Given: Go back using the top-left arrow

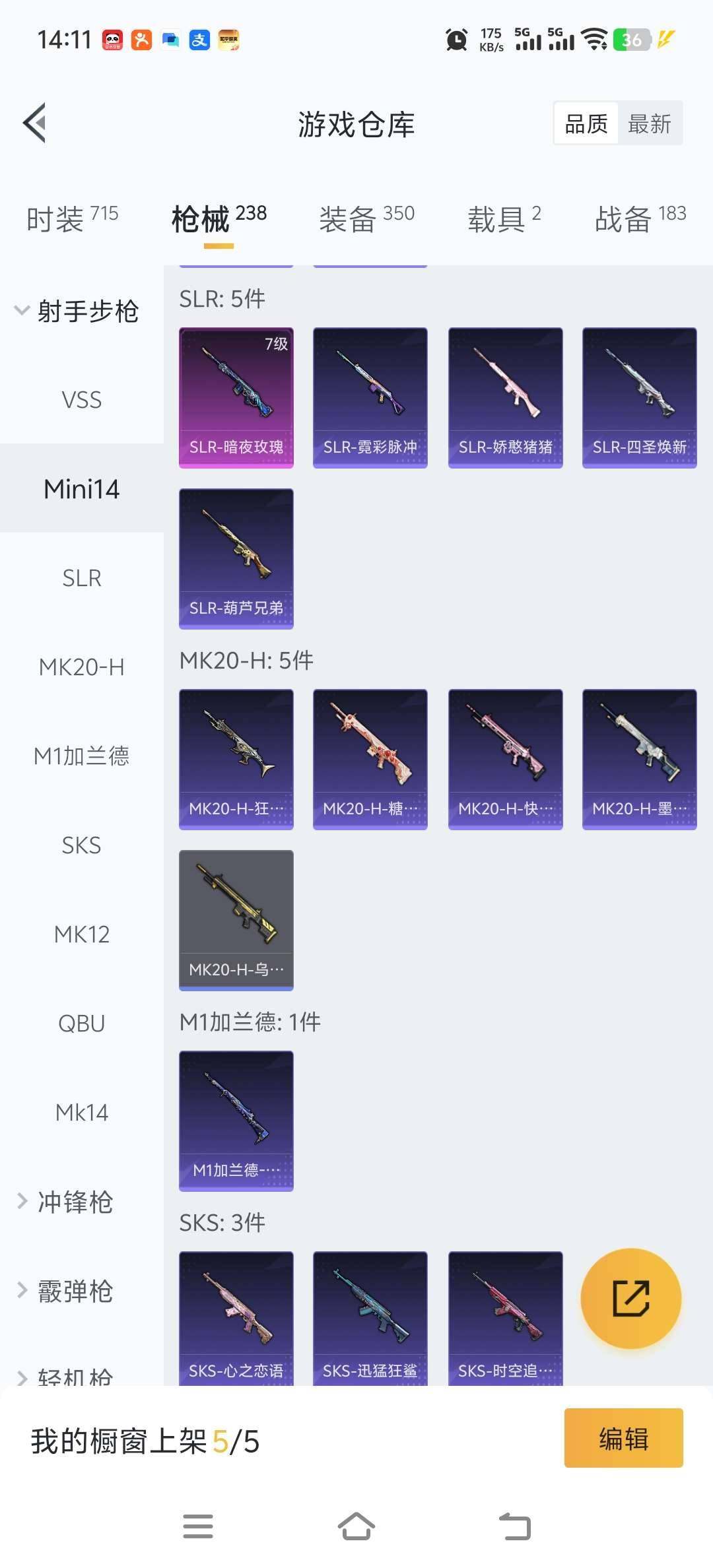Looking at the screenshot, I should tap(34, 123).
